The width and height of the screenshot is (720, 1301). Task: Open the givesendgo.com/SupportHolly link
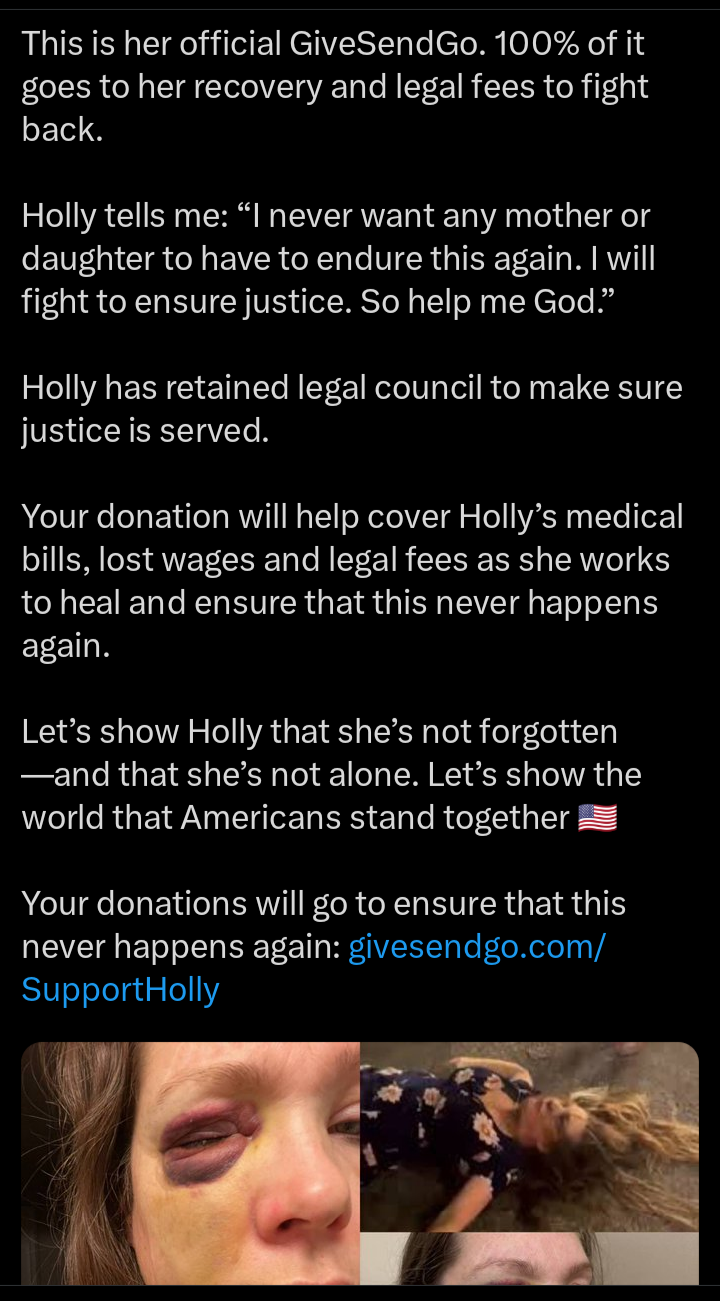(475, 946)
